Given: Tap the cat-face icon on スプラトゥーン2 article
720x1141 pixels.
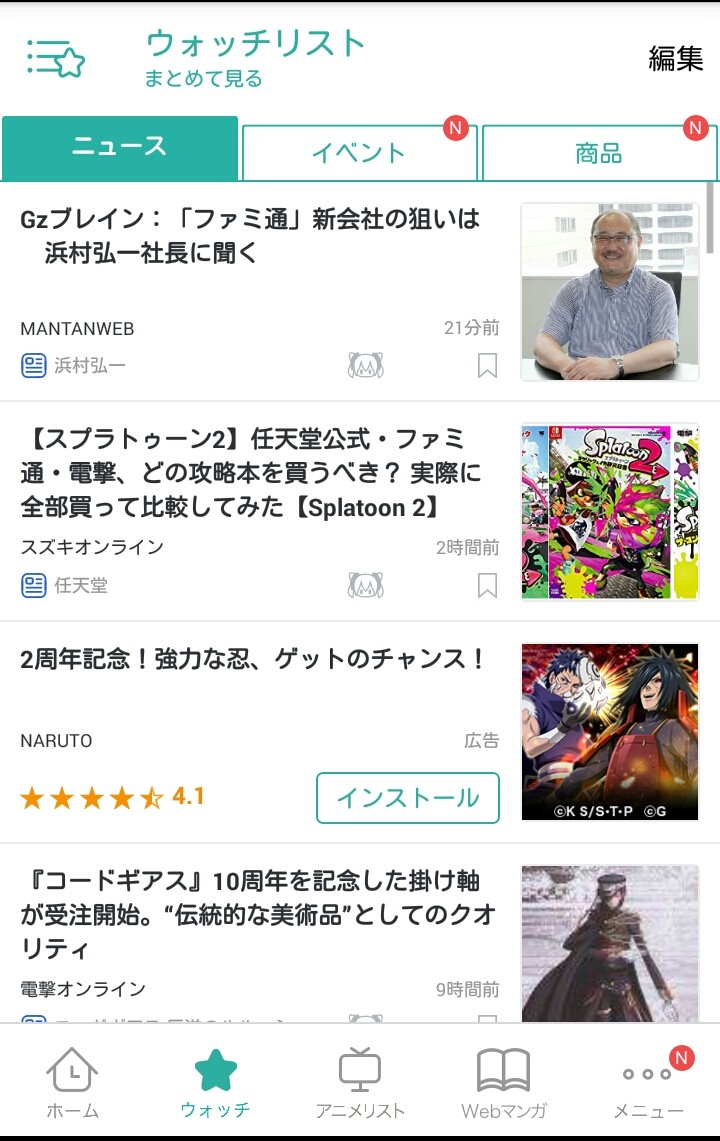Looking at the screenshot, I should pyautogui.click(x=366, y=585).
